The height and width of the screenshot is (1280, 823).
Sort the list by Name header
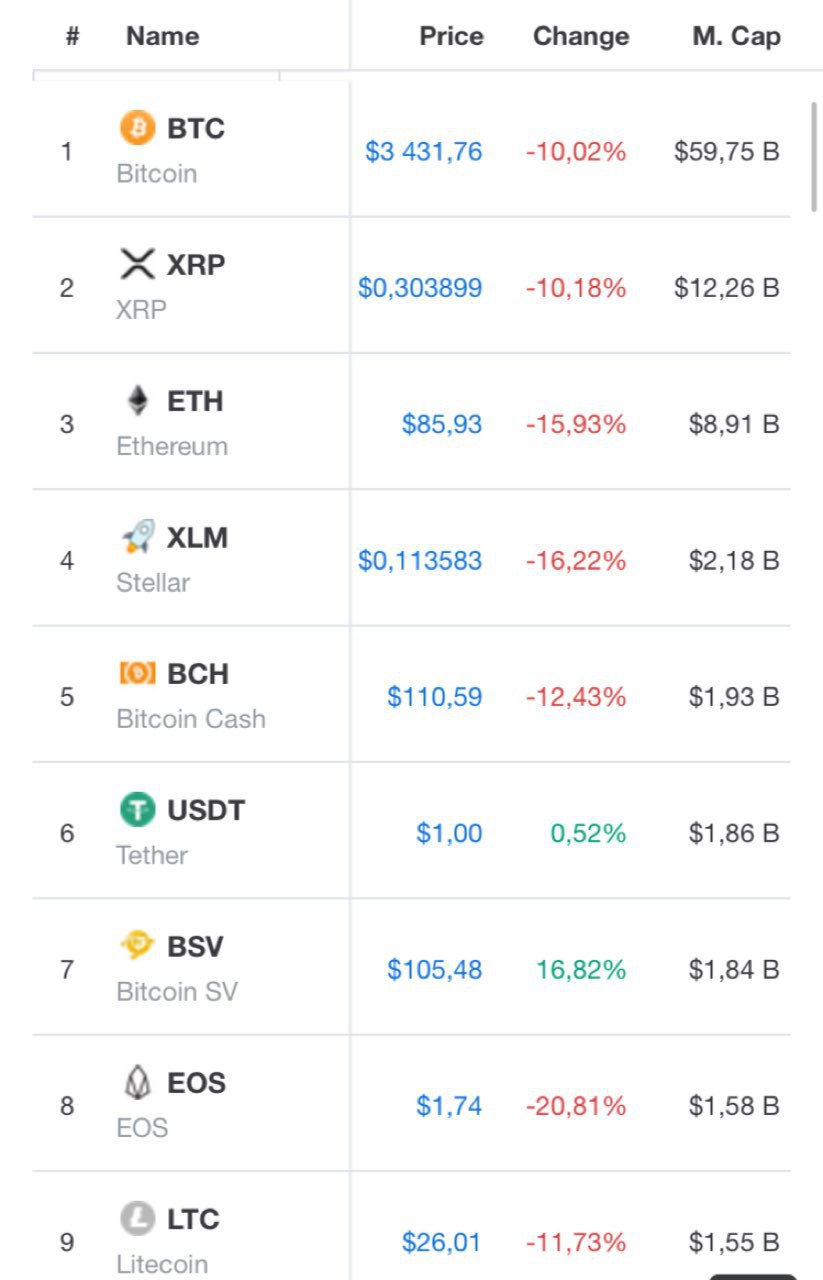click(x=162, y=37)
